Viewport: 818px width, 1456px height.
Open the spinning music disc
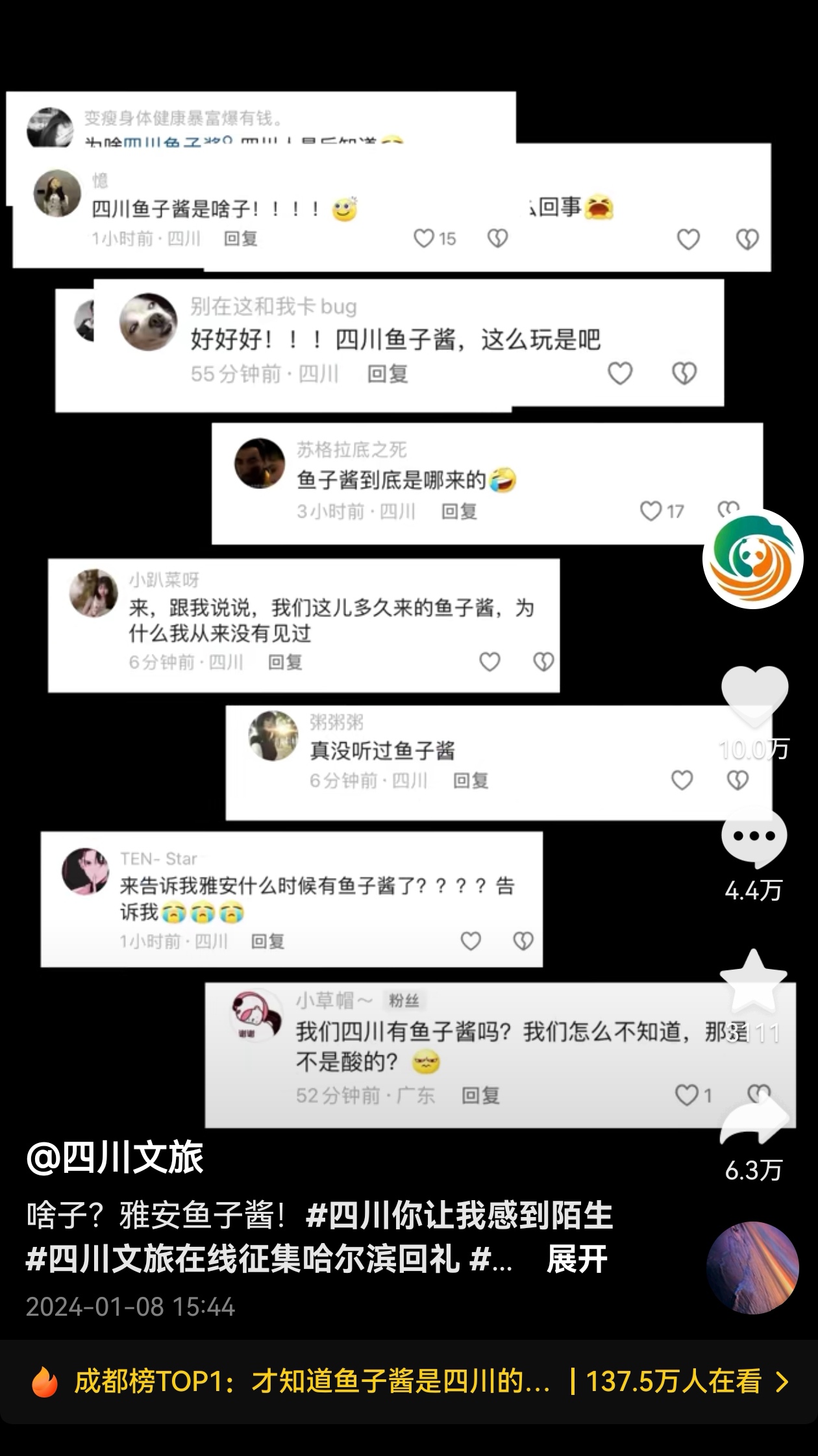(x=752, y=1268)
